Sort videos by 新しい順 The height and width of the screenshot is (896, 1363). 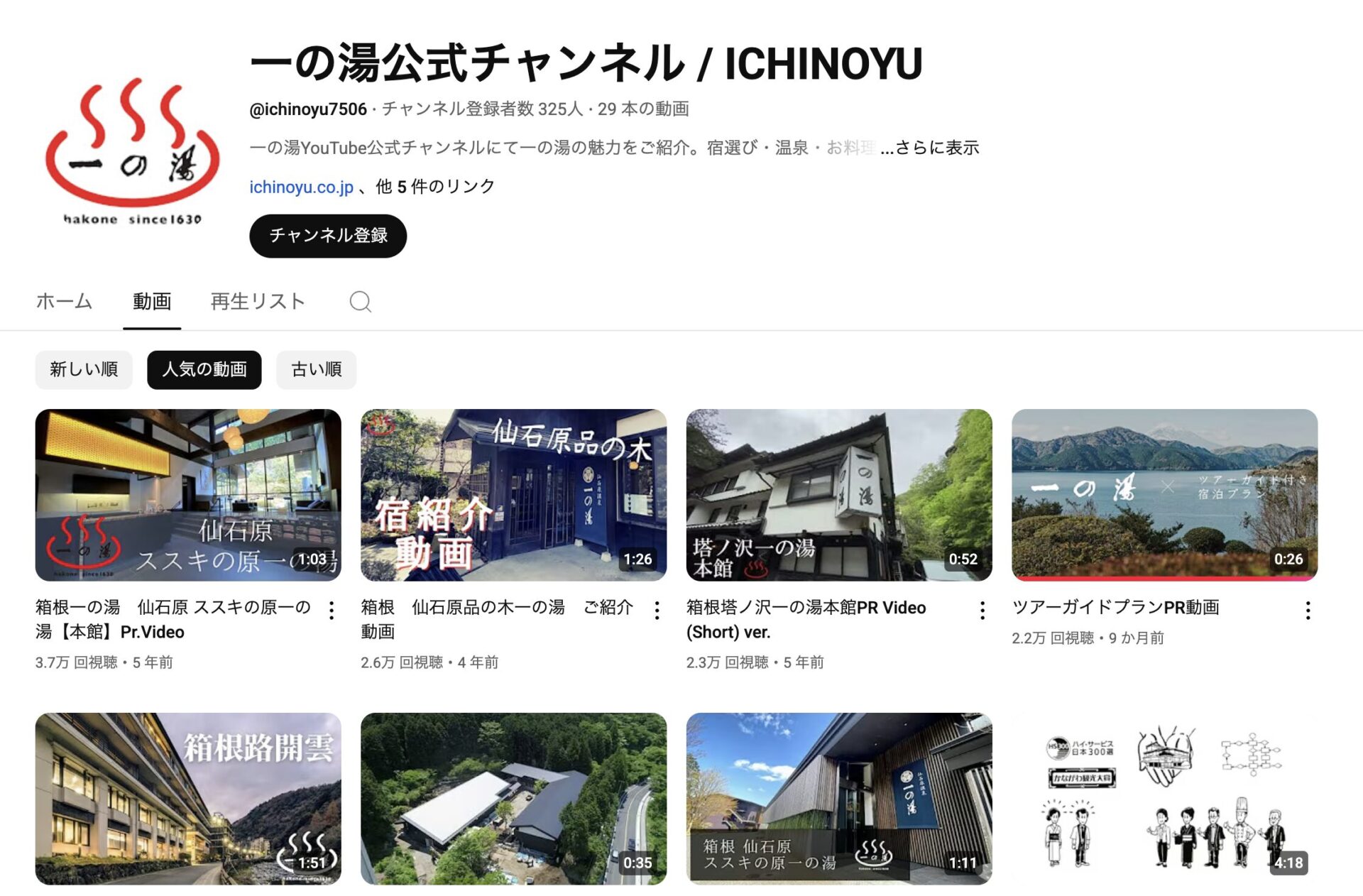click(x=84, y=370)
